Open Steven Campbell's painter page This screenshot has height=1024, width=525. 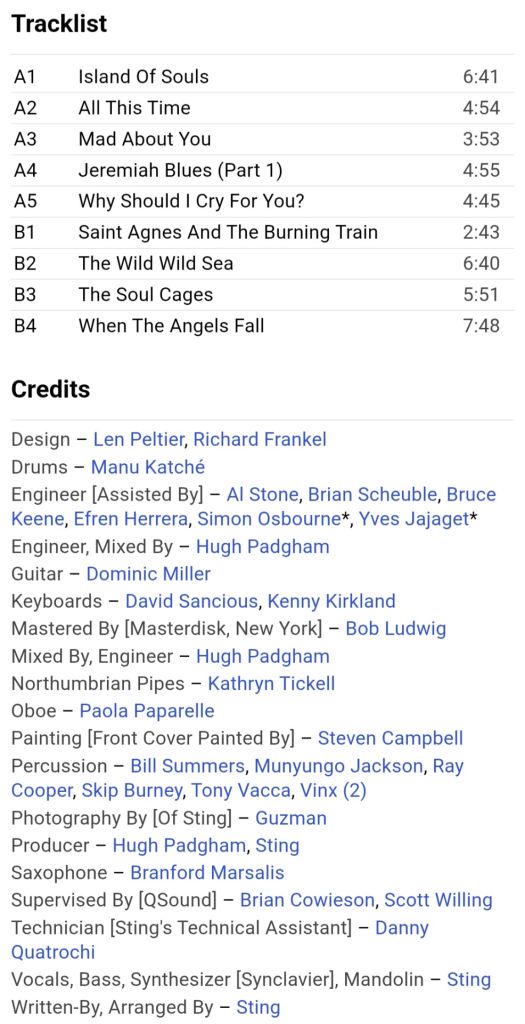(390, 739)
